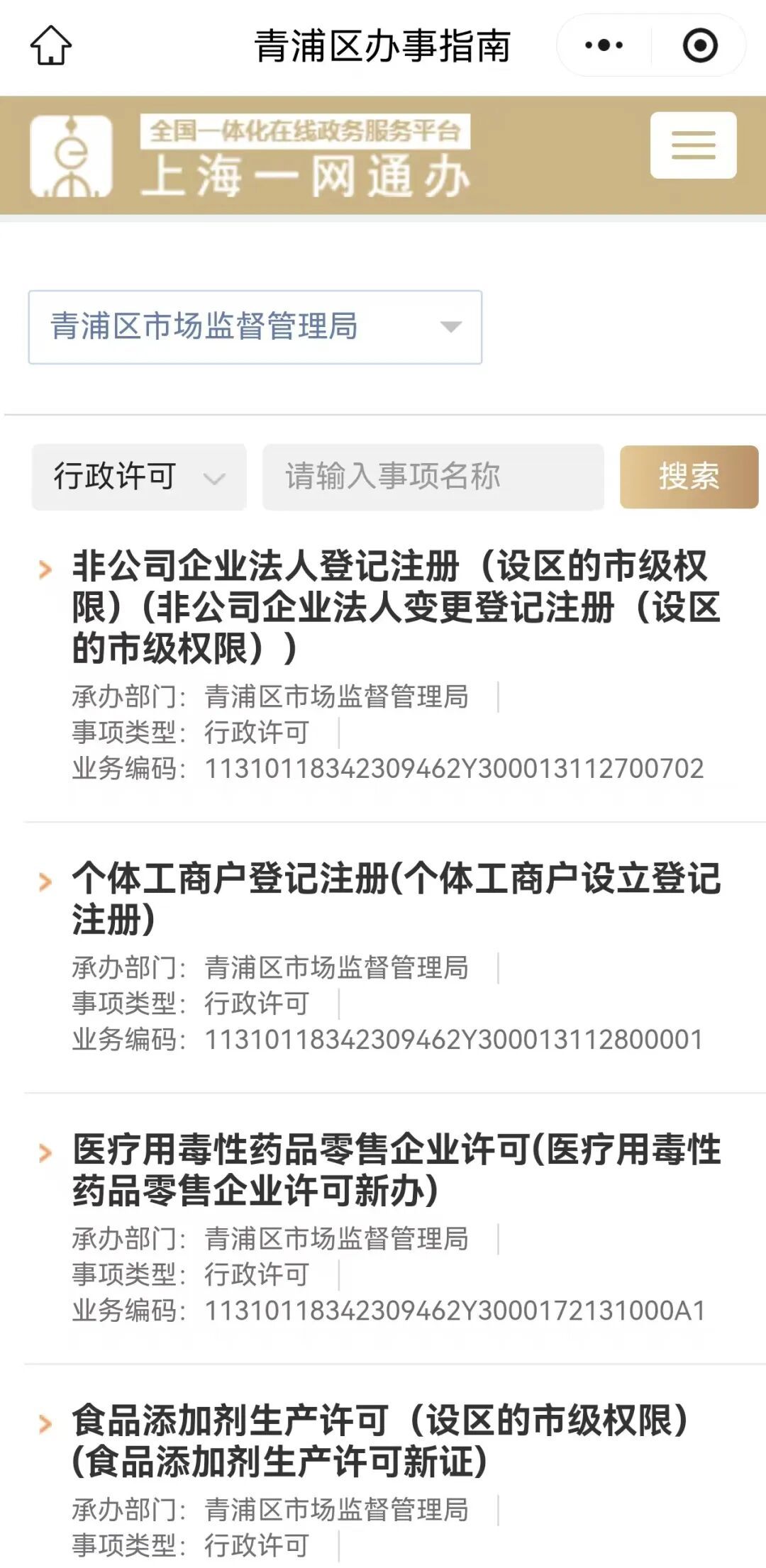
Task: Open the three-dot more options menu
Action: [604, 45]
